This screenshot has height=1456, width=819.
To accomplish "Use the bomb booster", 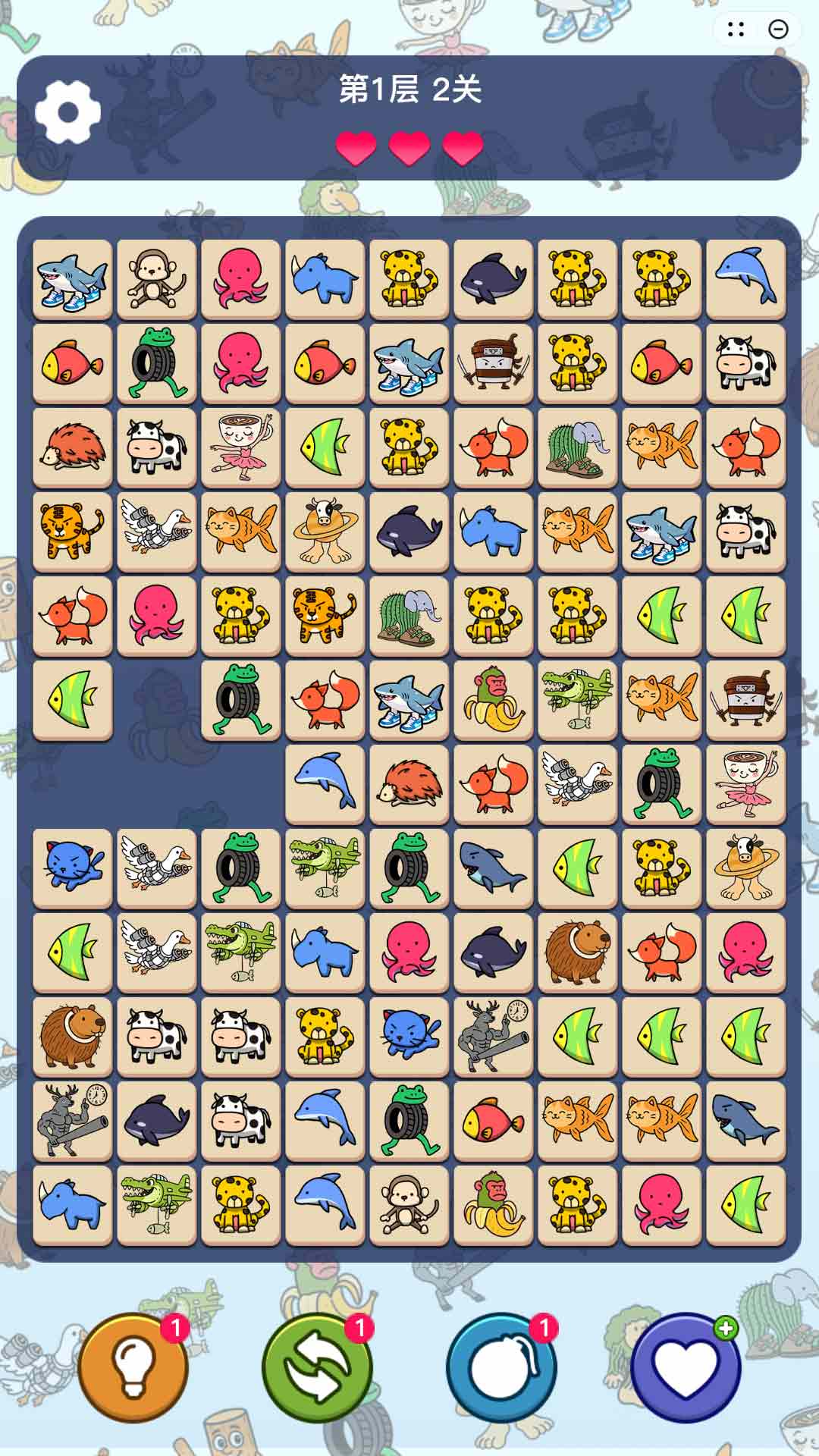I will click(x=501, y=1367).
